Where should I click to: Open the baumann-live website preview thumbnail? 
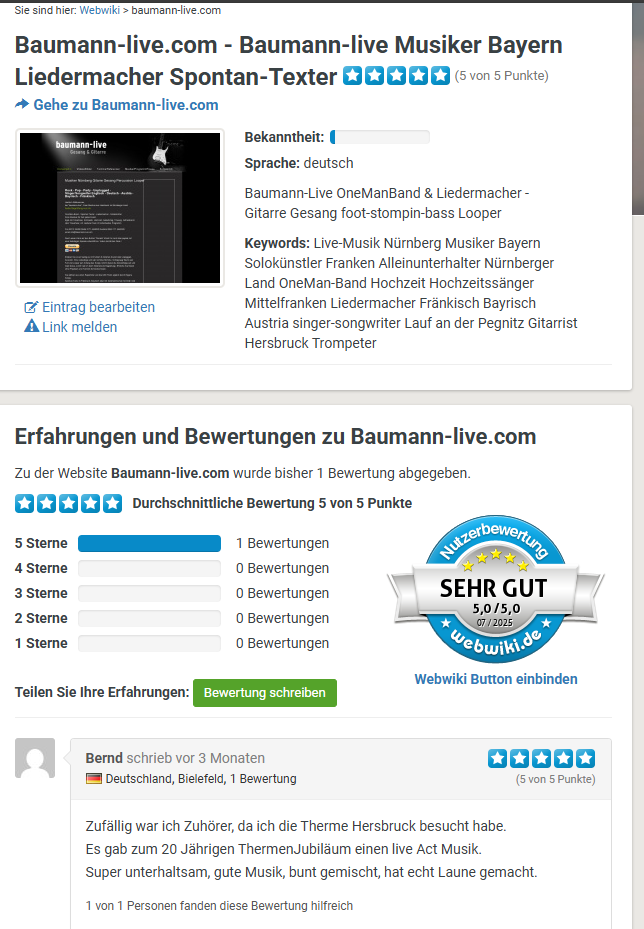pos(120,208)
